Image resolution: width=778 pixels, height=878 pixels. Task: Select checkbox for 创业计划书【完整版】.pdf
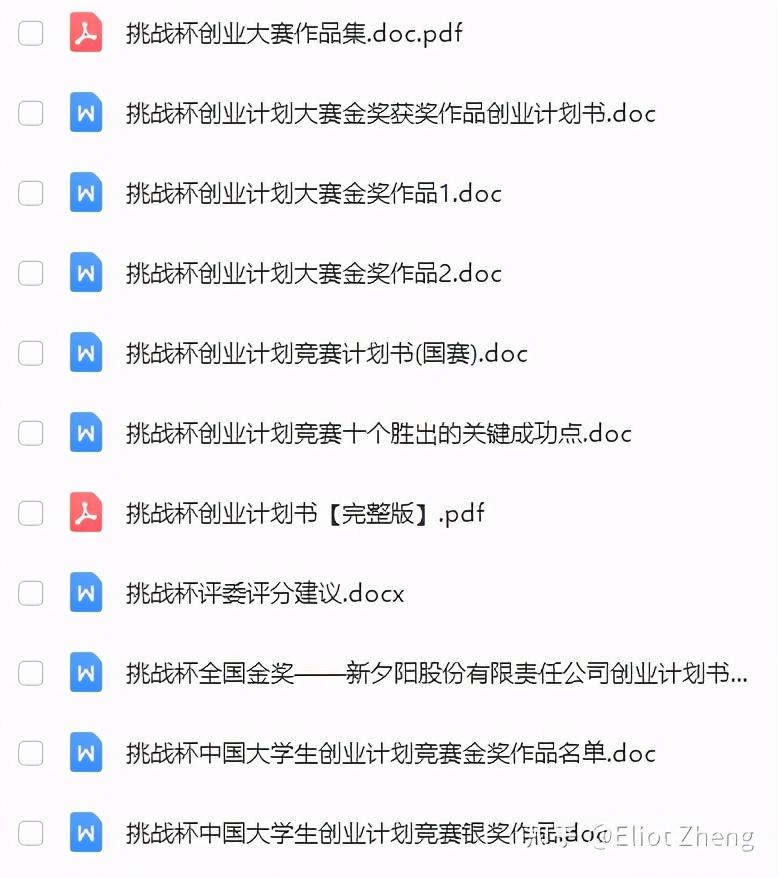click(31, 513)
